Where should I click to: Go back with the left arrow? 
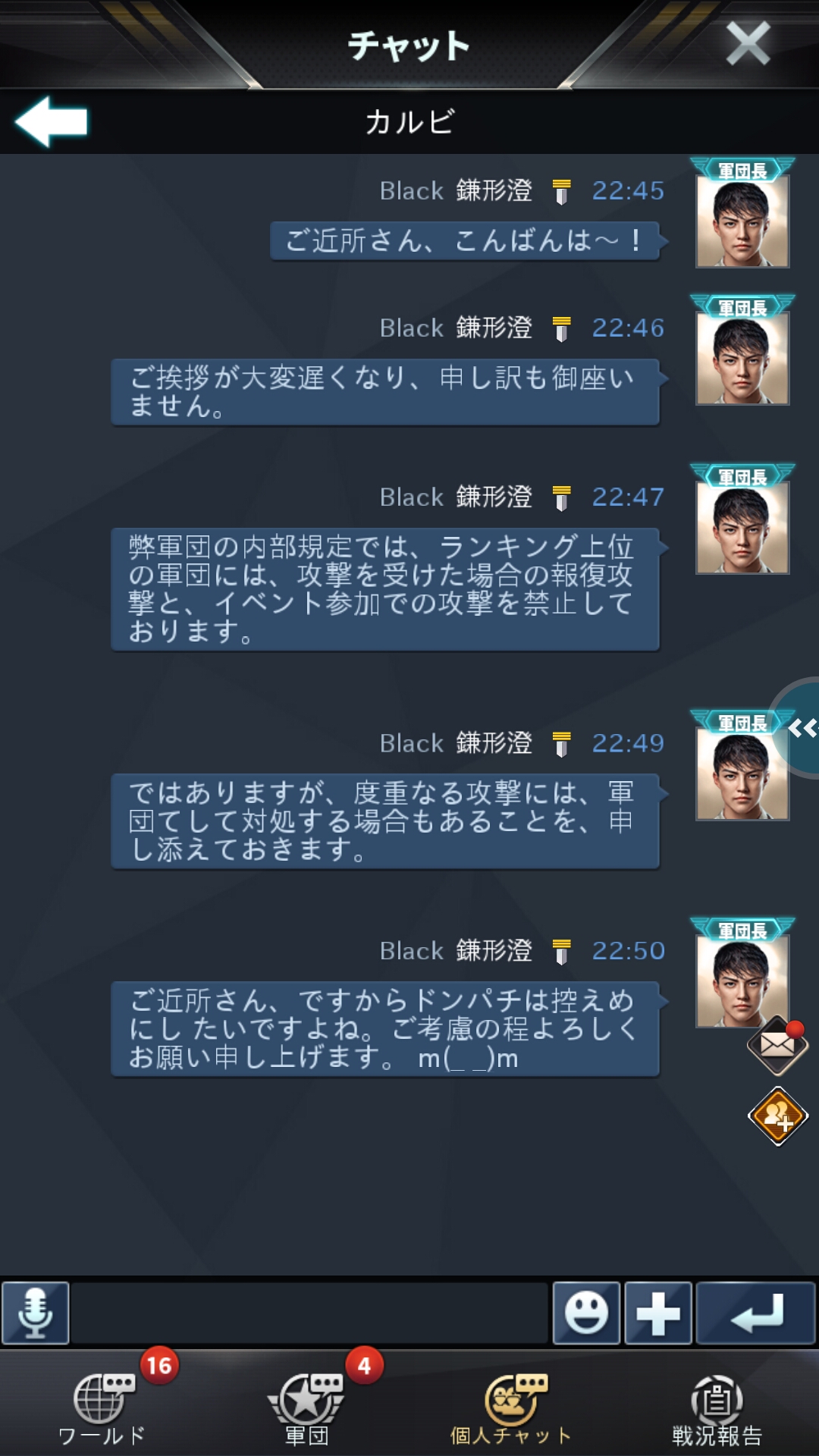click(x=52, y=121)
